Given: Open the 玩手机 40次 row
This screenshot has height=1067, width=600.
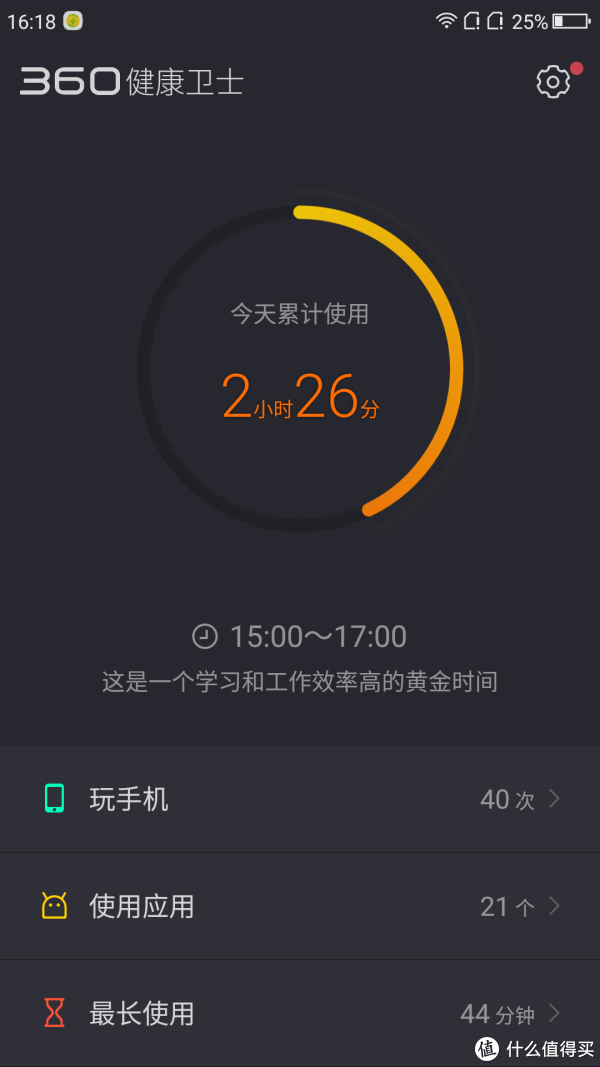Looking at the screenshot, I should pos(300,799).
